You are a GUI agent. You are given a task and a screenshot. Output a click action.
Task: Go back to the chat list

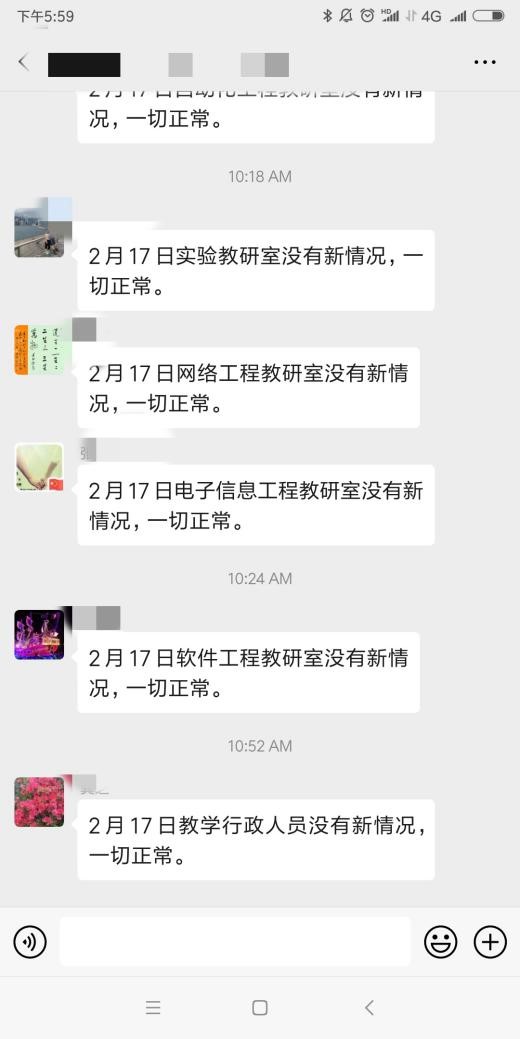click(x=24, y=62)
